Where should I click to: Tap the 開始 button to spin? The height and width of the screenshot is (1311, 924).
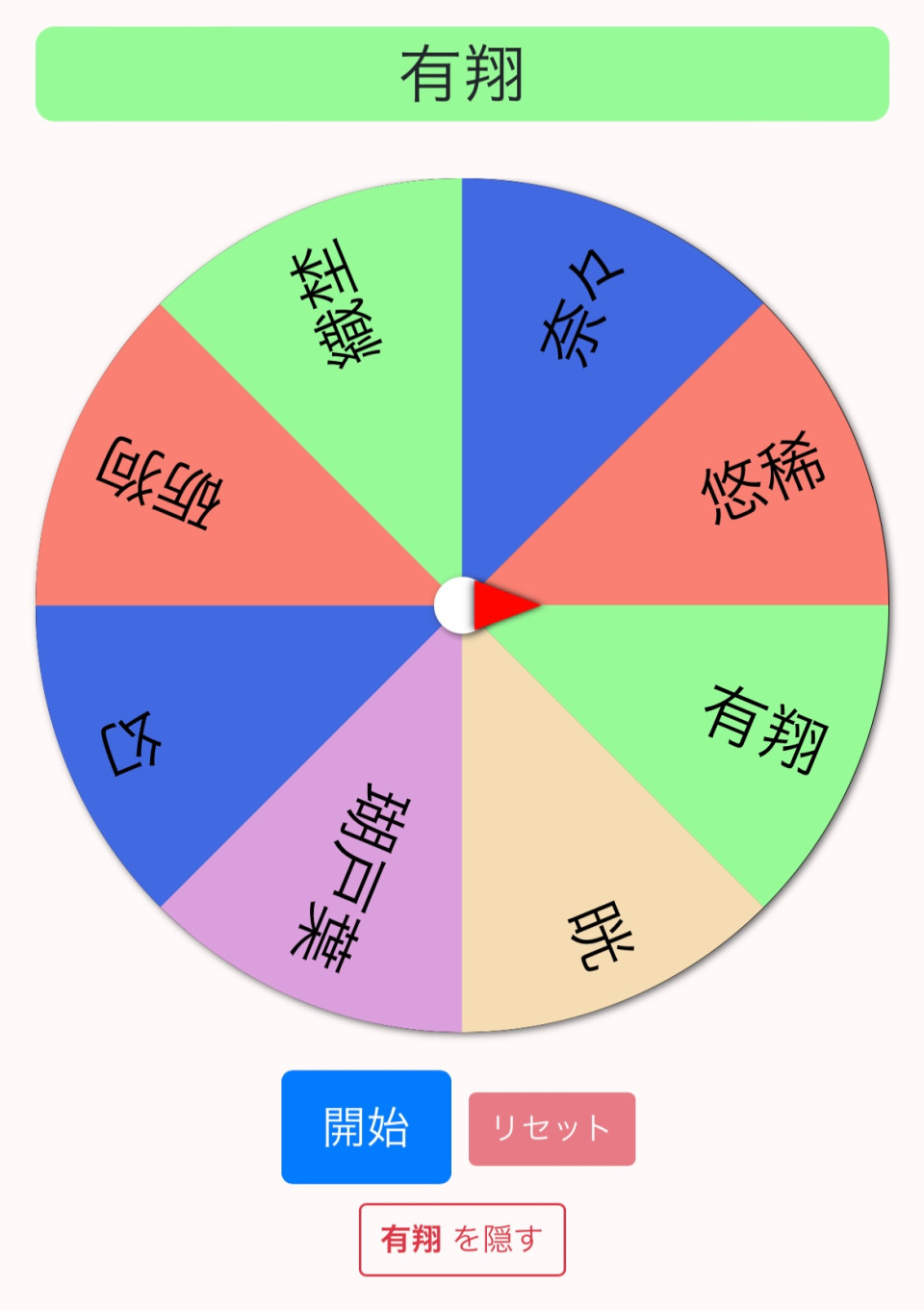[x=366, y=1126]
